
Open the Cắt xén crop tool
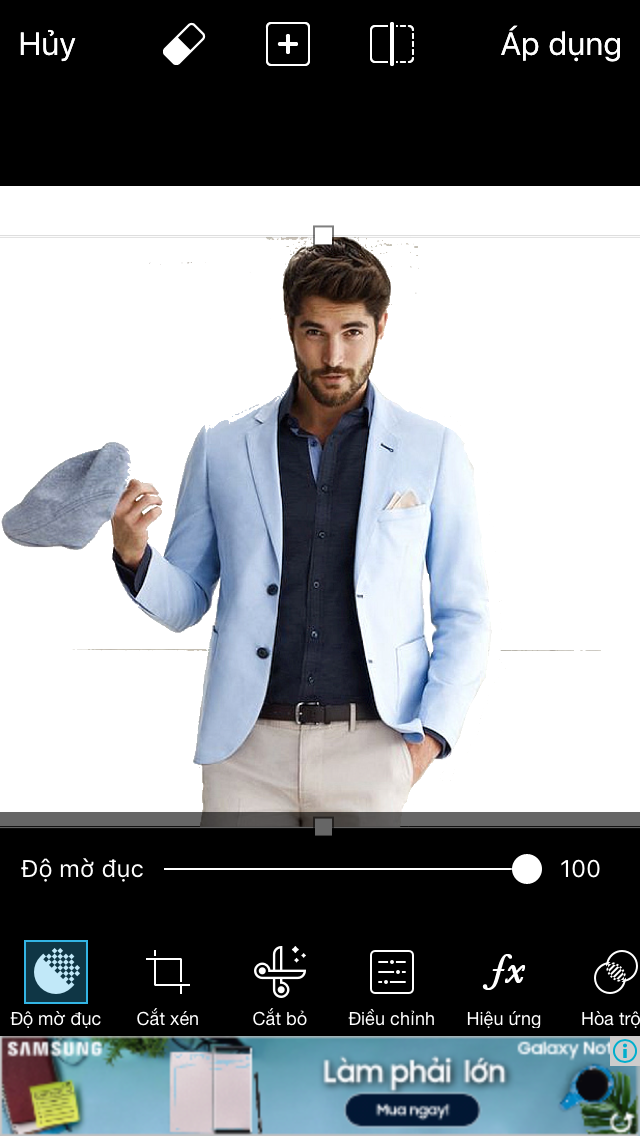pyautogui.click(x=167, y=985)
